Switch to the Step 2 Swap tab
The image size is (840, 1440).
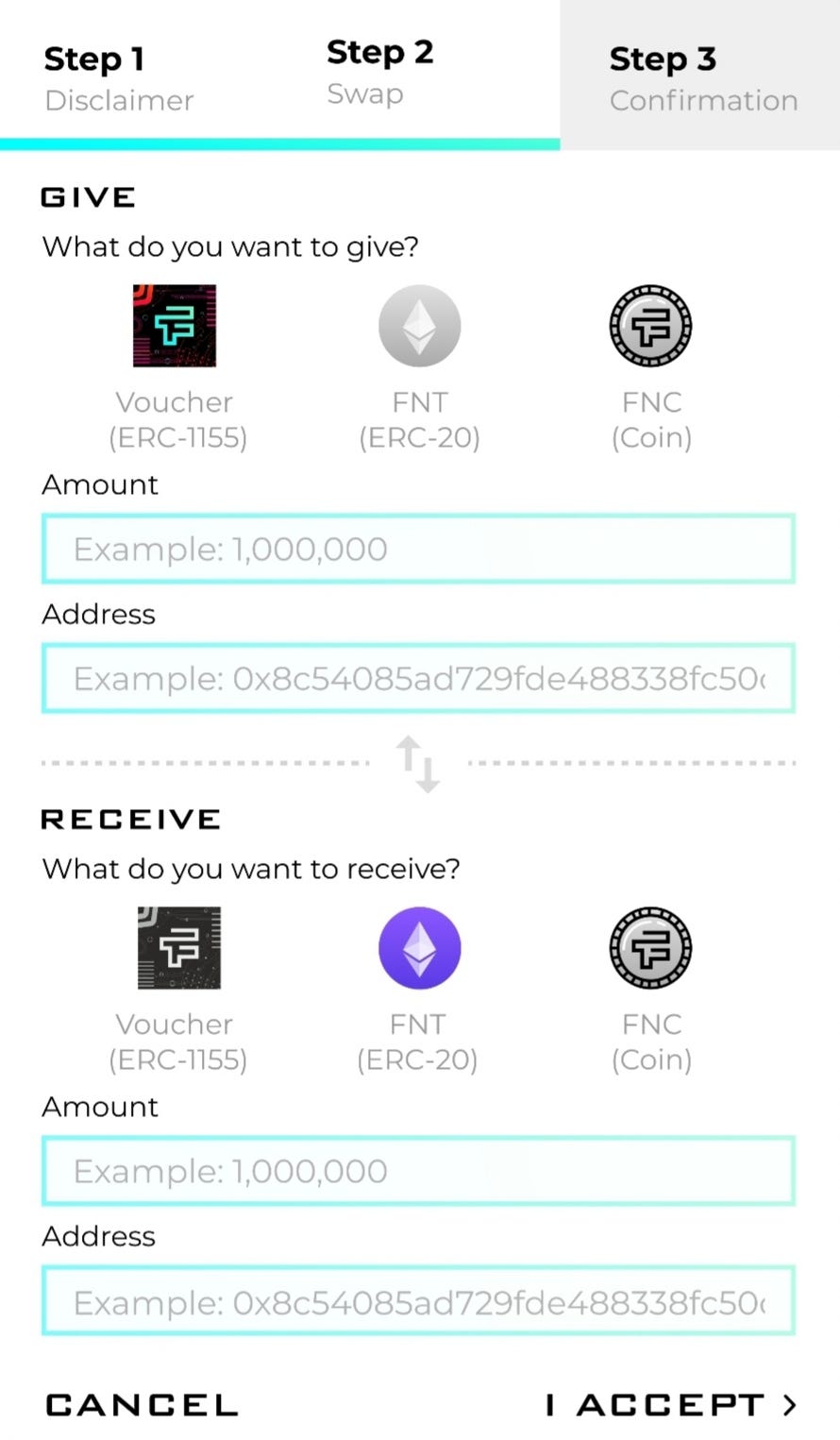pos(380,72)
